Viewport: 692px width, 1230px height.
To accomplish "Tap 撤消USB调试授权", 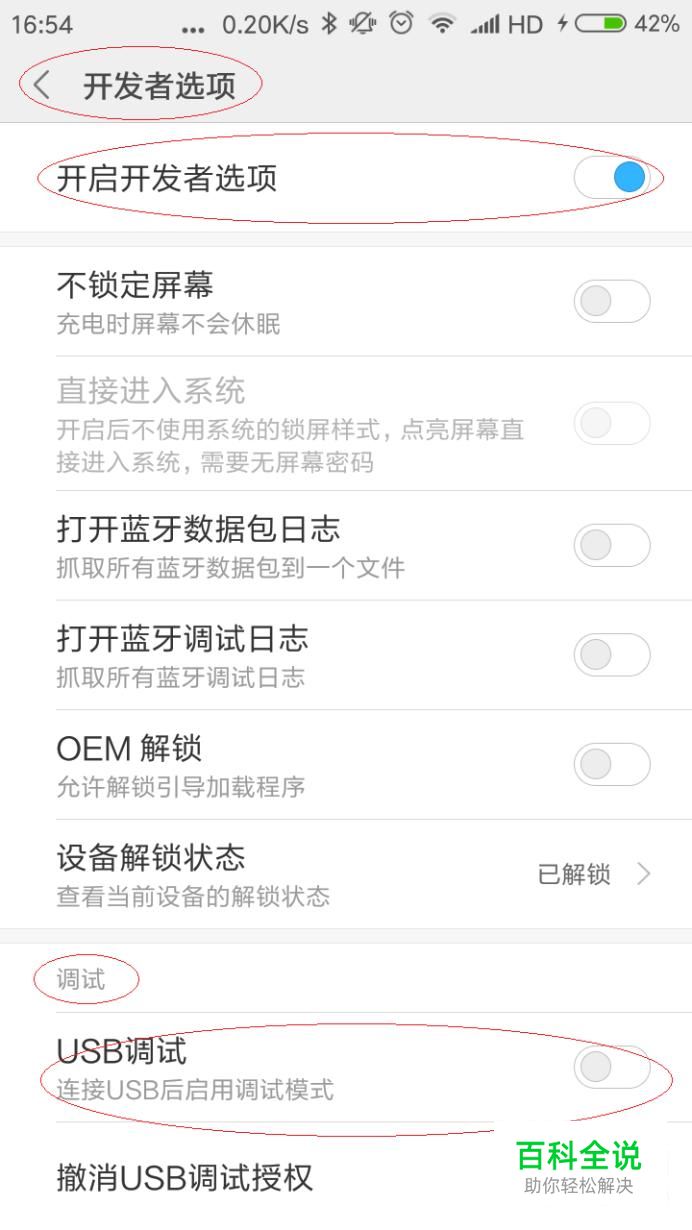I will tap(185, 1178).
